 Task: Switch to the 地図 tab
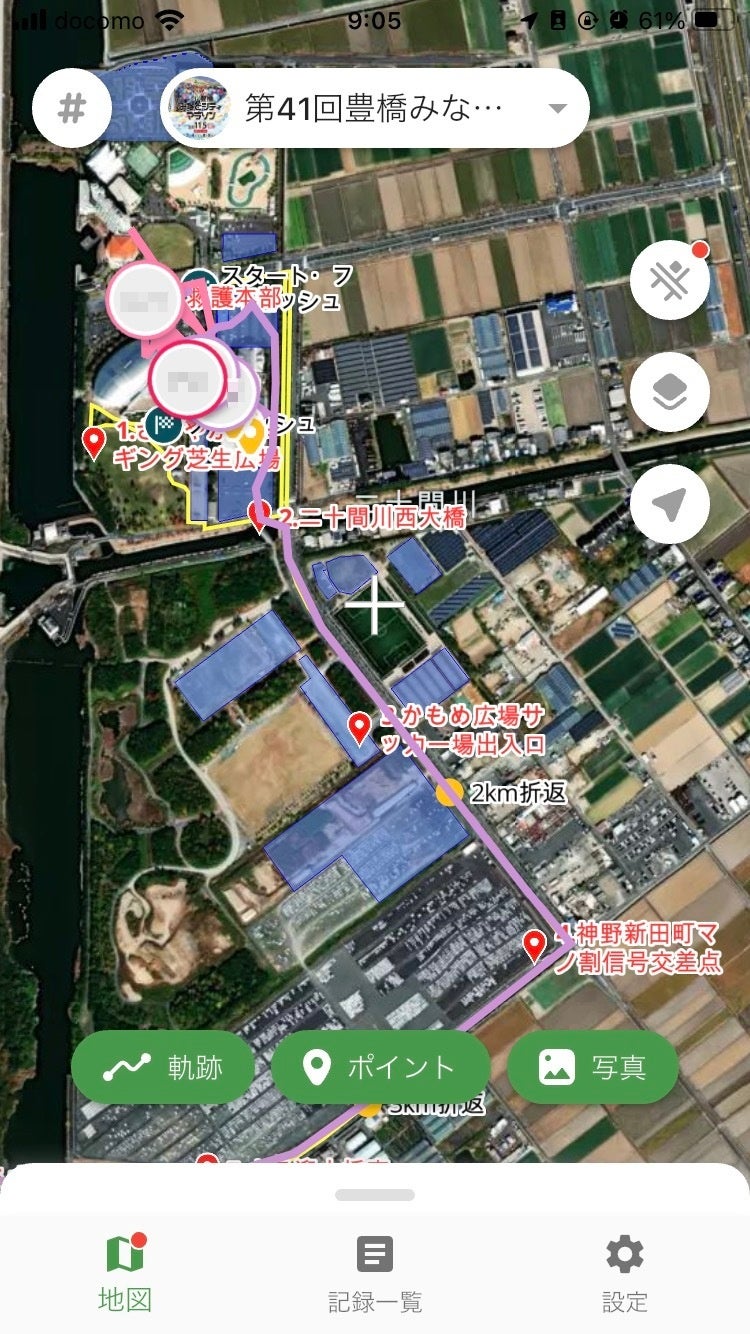tap(125, 1272)
